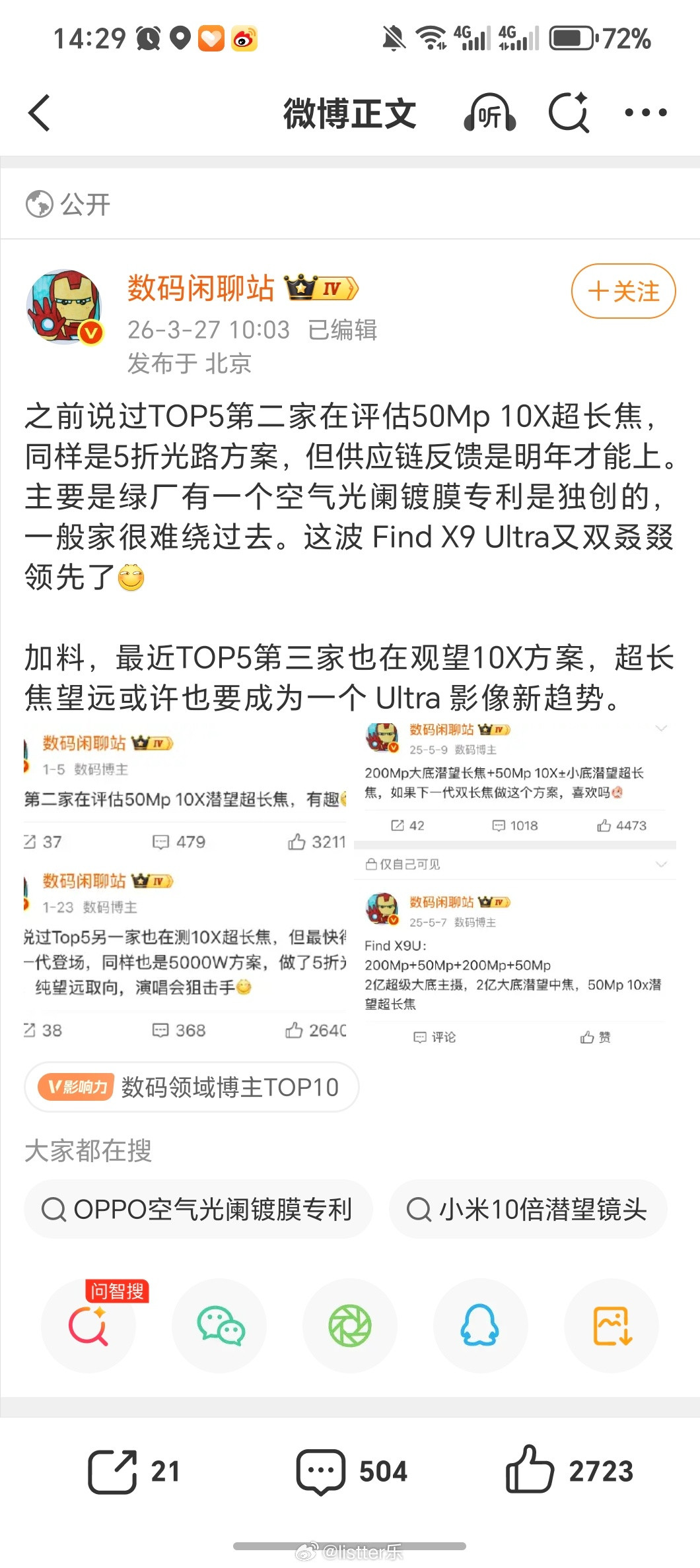Viewport: 700px width, 1568px height.
Task: Open the comments section (504)
Action: (350, 1470)
